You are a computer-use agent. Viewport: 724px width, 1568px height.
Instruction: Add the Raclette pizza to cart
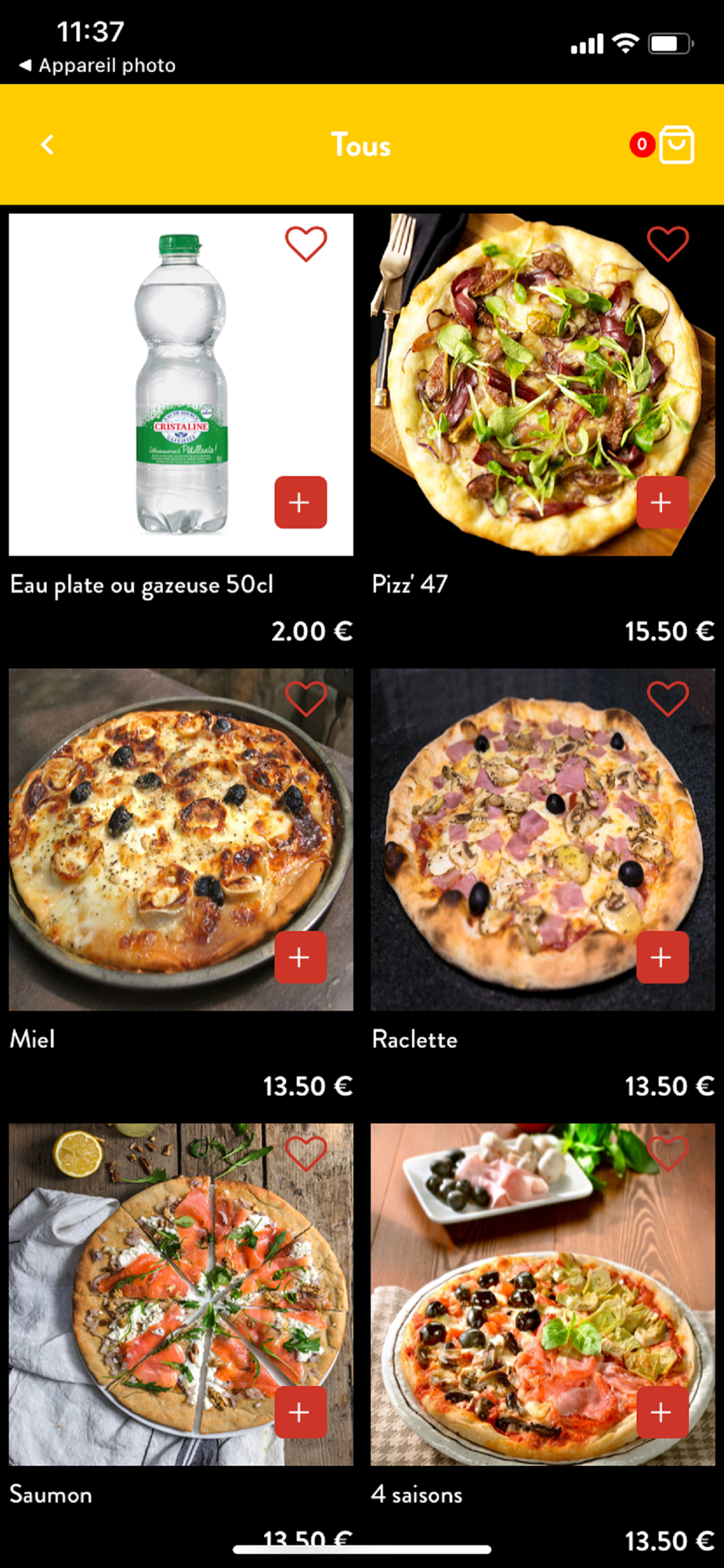click(662, 957)
